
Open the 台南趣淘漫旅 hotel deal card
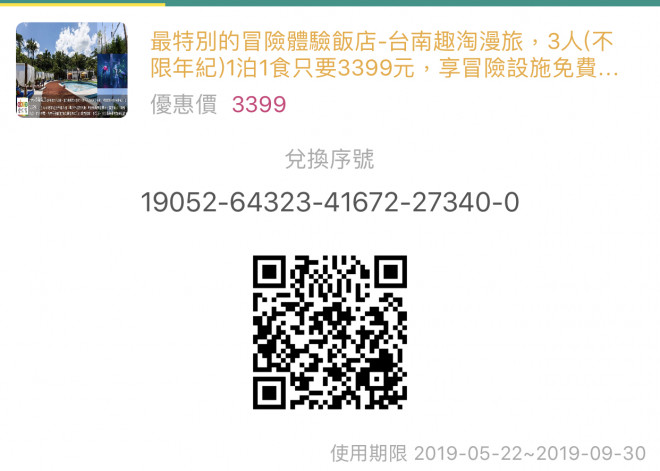(x=384, y=56)
